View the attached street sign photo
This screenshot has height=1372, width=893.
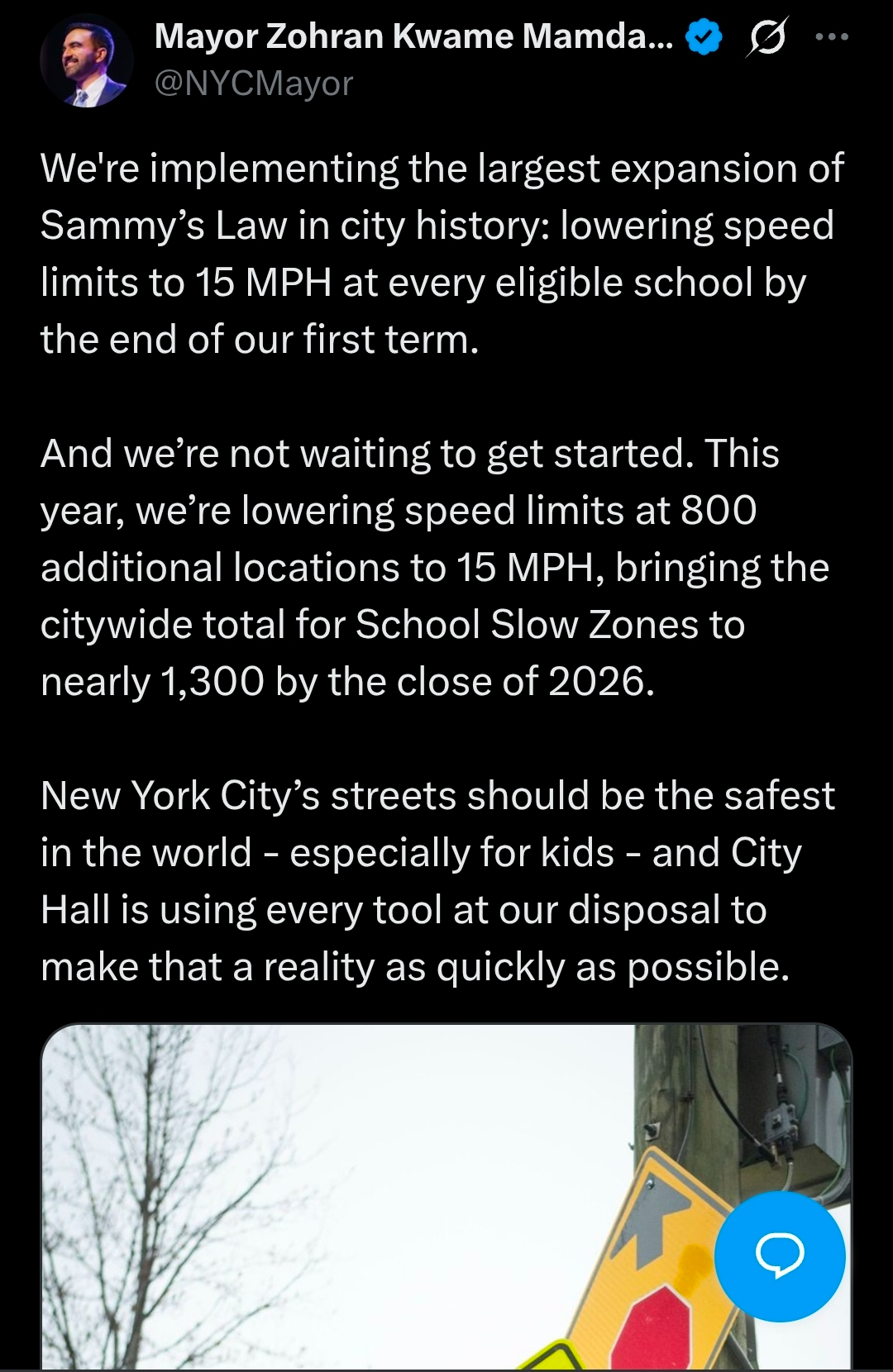372,1198
